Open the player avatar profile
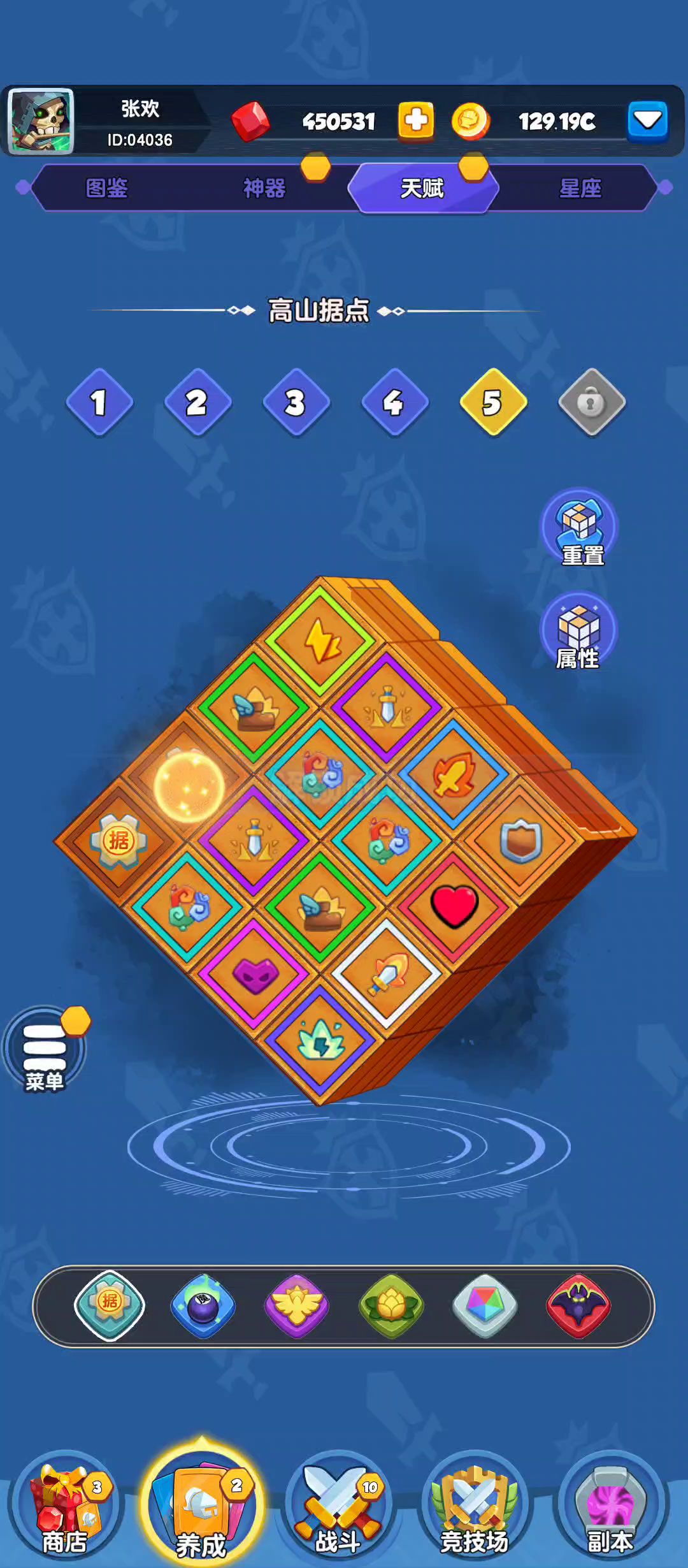This screenshot has width=688, height=1568. (x=41, y=121)
